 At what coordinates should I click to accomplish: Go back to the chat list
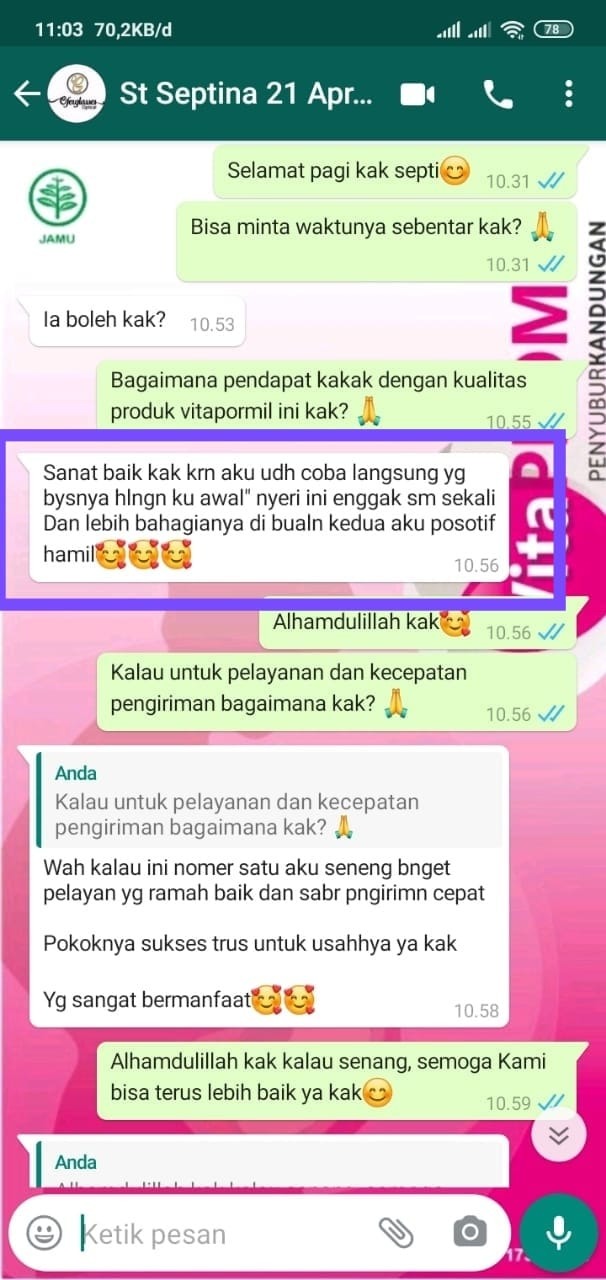(x=26, y=94)
